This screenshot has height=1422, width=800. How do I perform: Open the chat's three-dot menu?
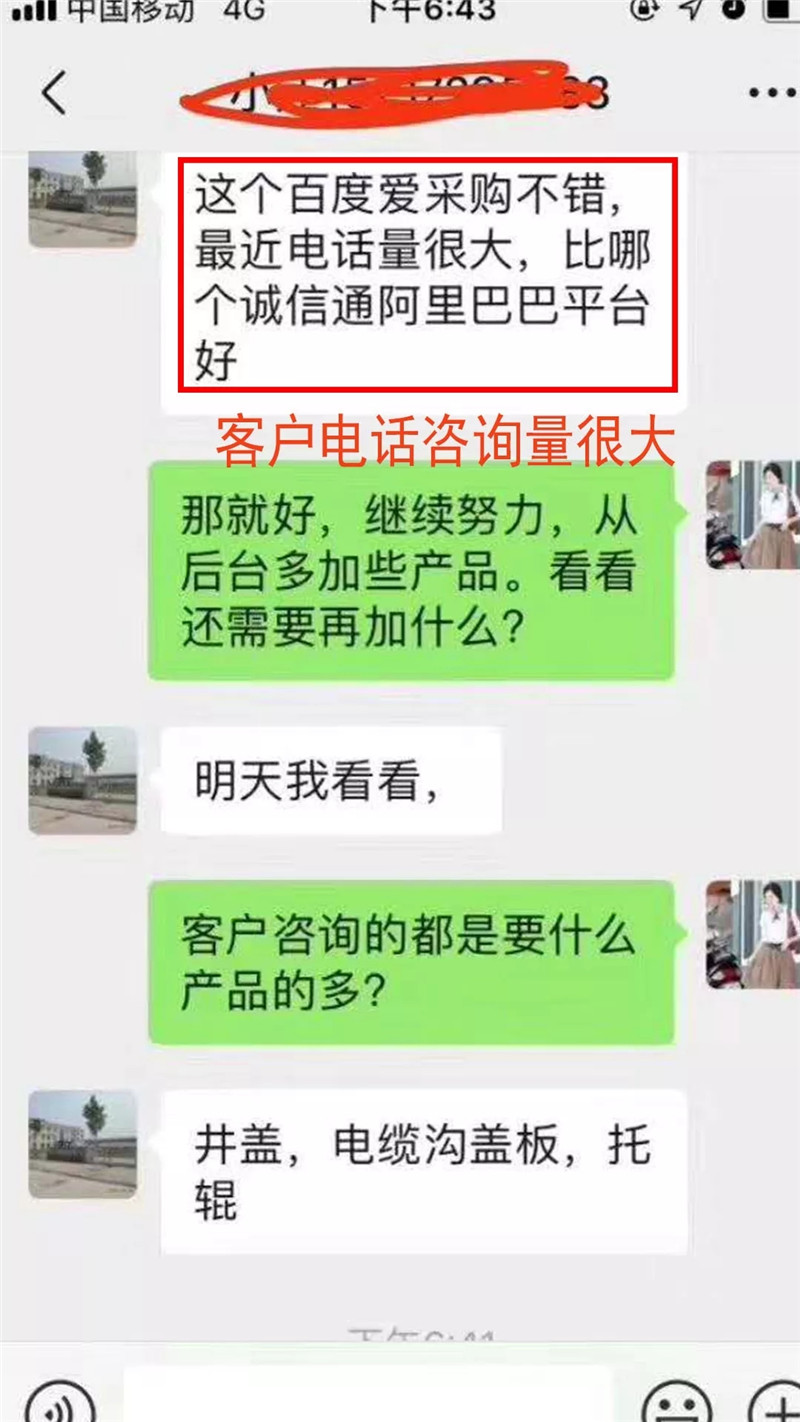coord(771,93)
